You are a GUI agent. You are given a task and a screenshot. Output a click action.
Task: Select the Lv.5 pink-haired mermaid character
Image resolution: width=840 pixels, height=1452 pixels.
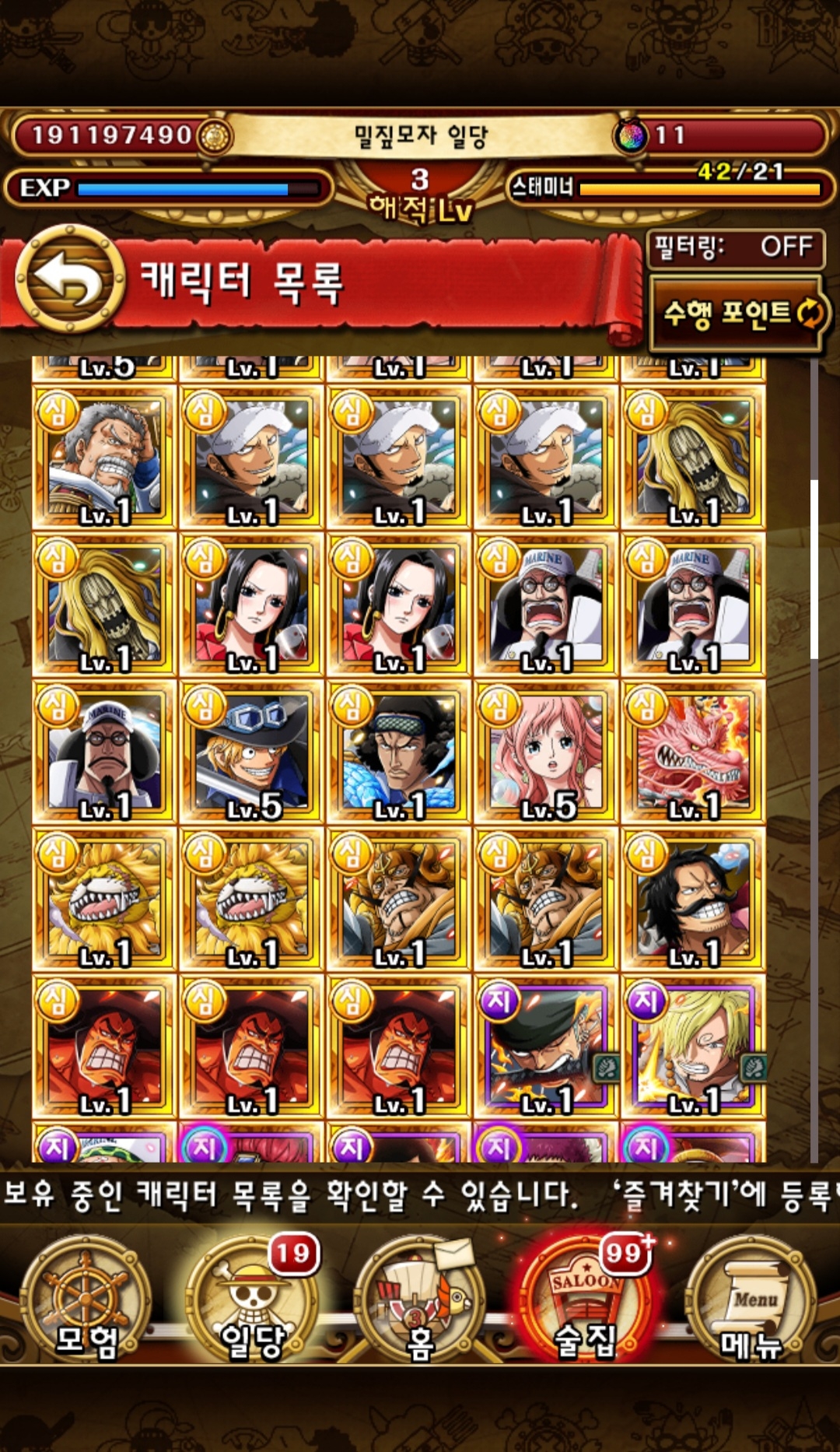[x=546, y=752]
